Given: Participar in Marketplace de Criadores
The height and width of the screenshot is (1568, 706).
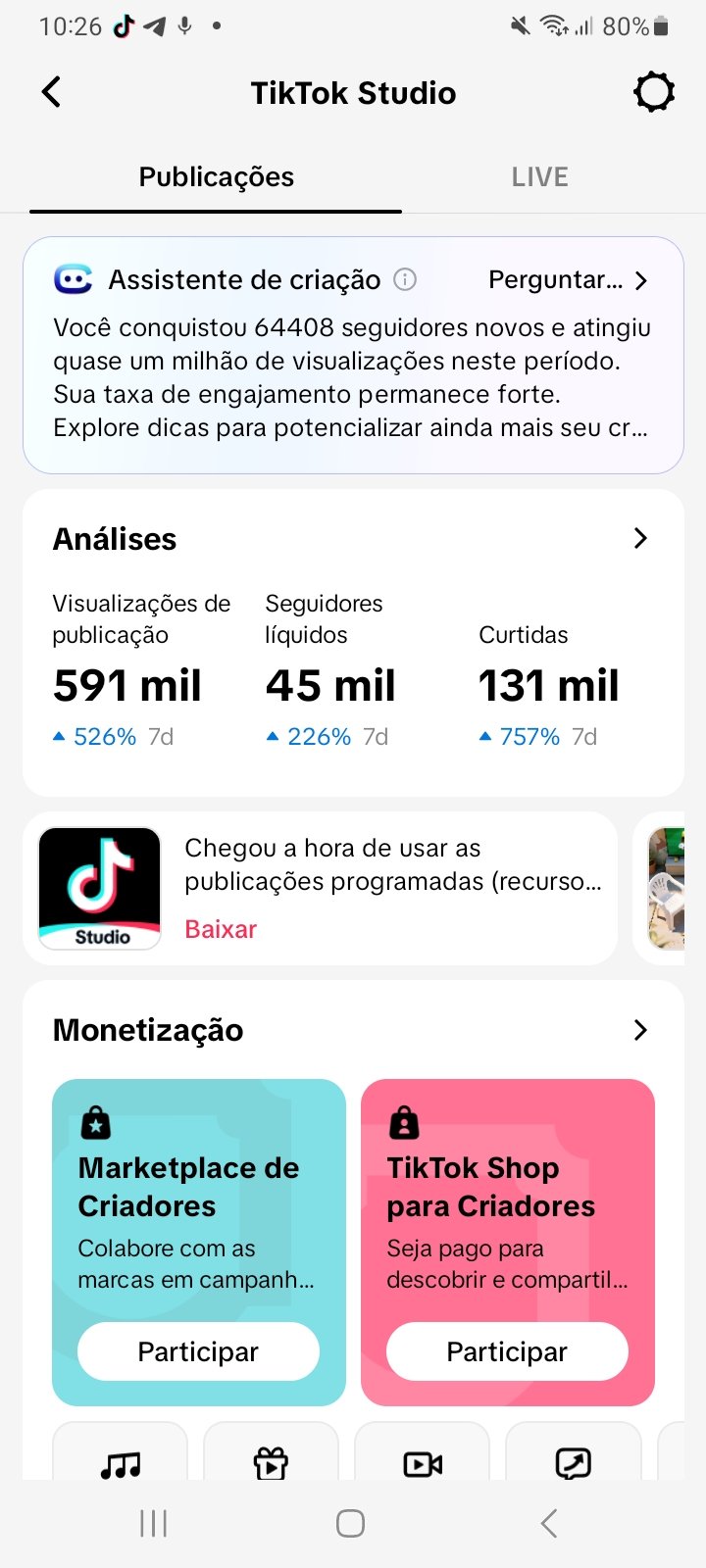Looking at the screenshot, I should pyautogui.click(x=198, y=1351).
